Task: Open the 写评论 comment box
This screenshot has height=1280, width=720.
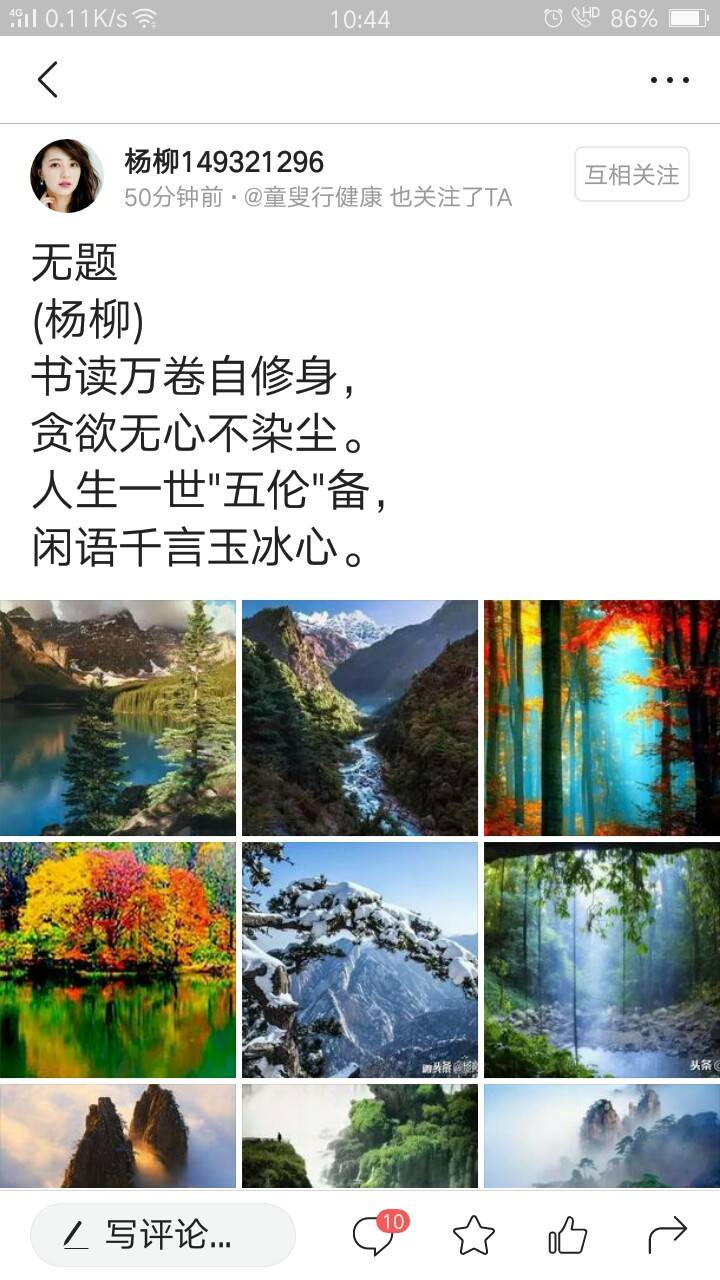Action: click(x=163, y=1236)
